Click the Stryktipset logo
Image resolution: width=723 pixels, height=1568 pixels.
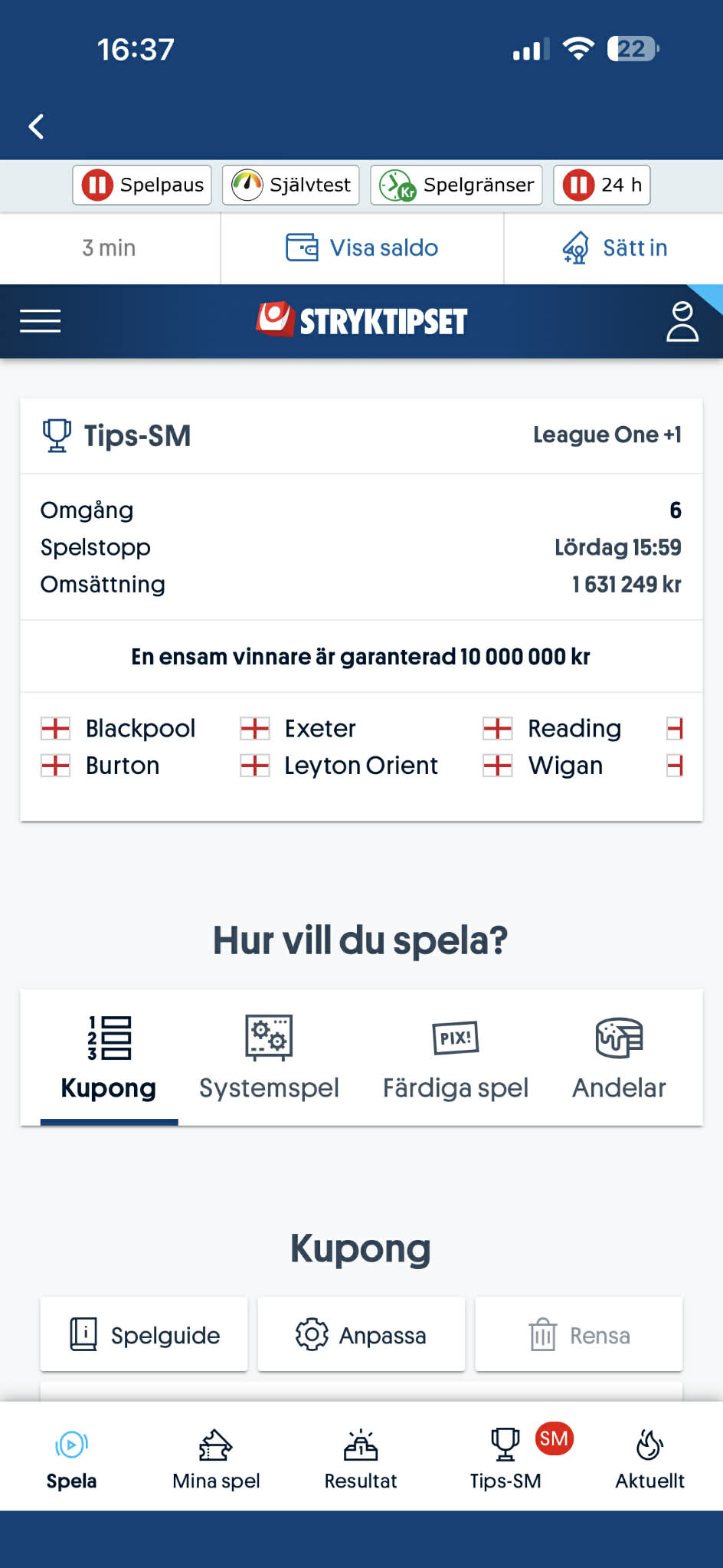tap(361, 321)
